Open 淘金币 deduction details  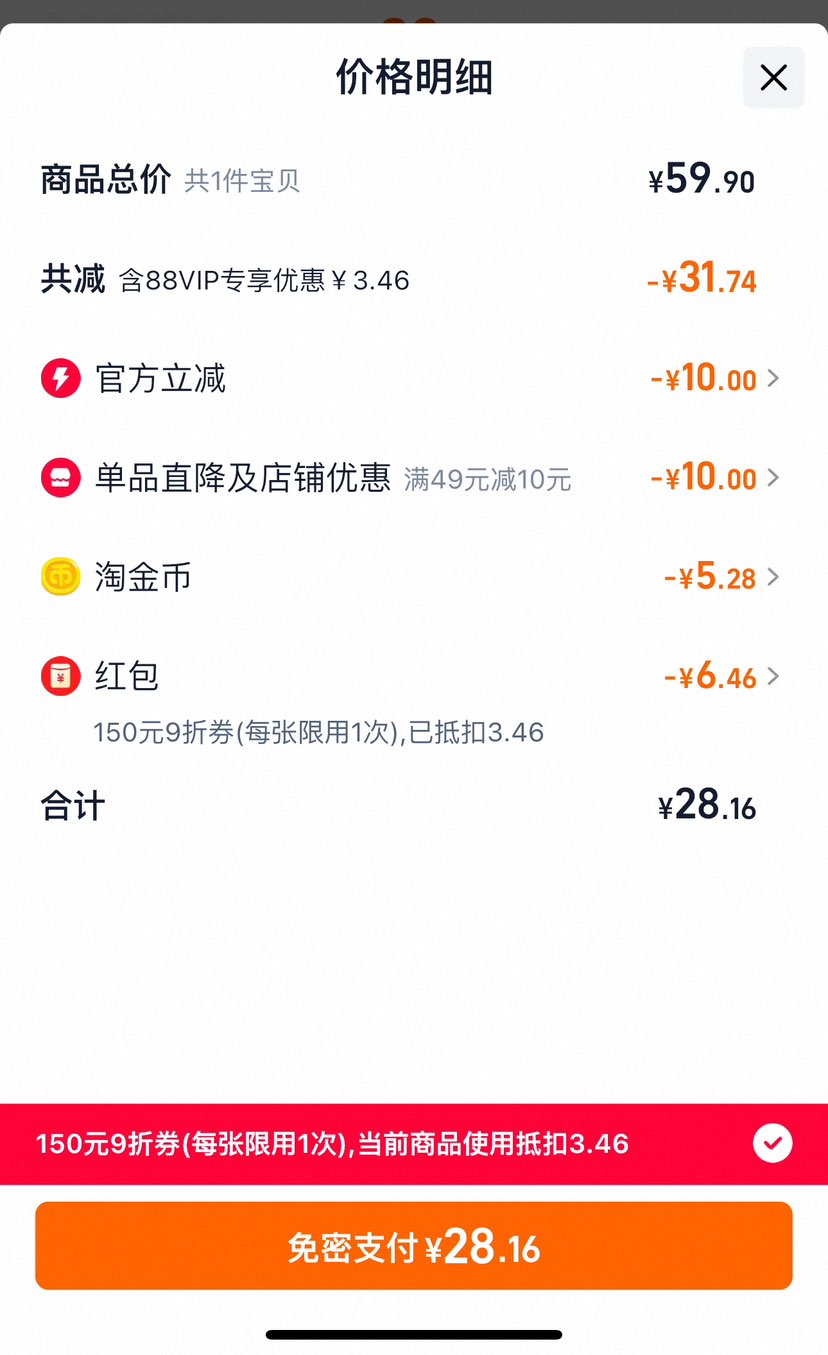[772, 577]
